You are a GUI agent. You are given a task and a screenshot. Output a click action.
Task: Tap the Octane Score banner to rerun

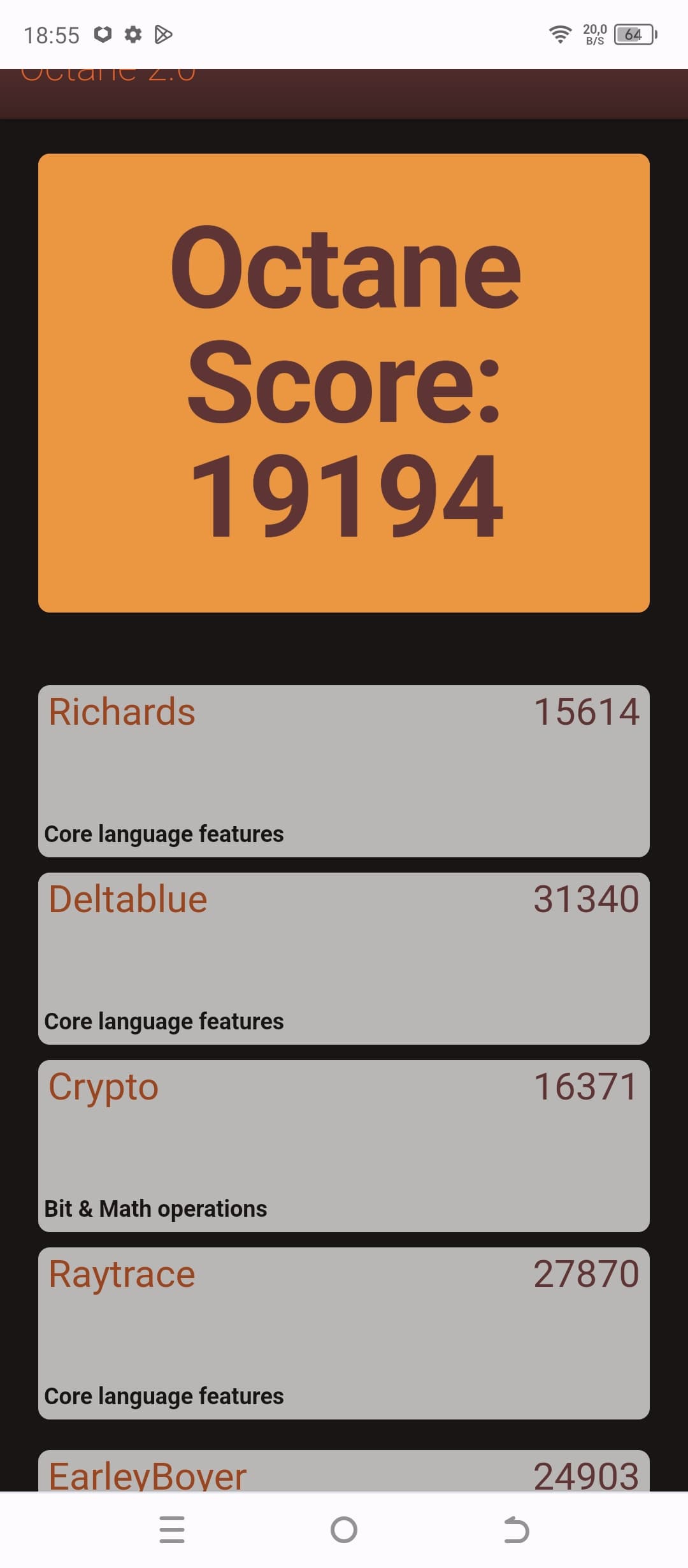(x=344, y=382)
